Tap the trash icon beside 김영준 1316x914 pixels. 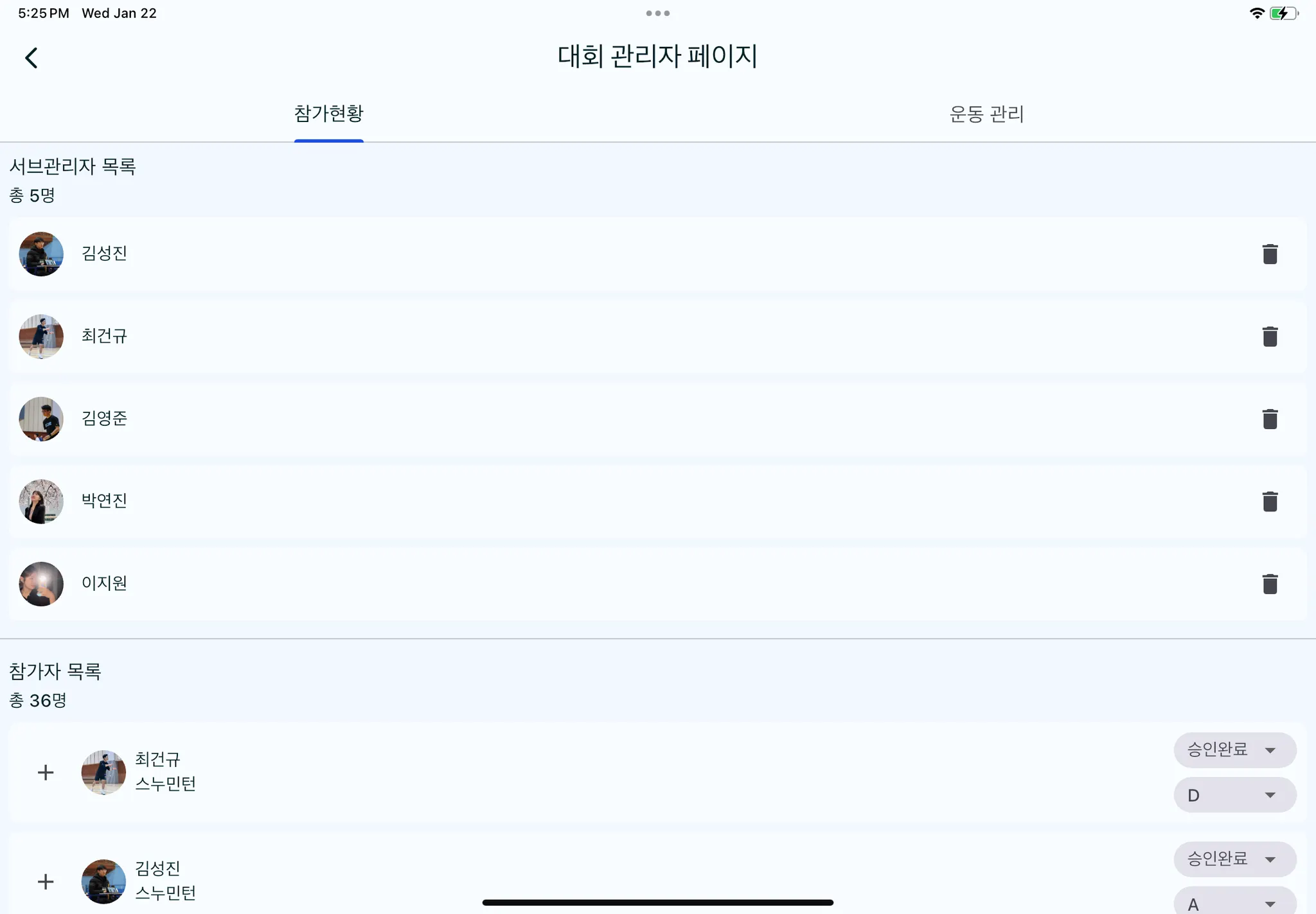point(1270,419)
